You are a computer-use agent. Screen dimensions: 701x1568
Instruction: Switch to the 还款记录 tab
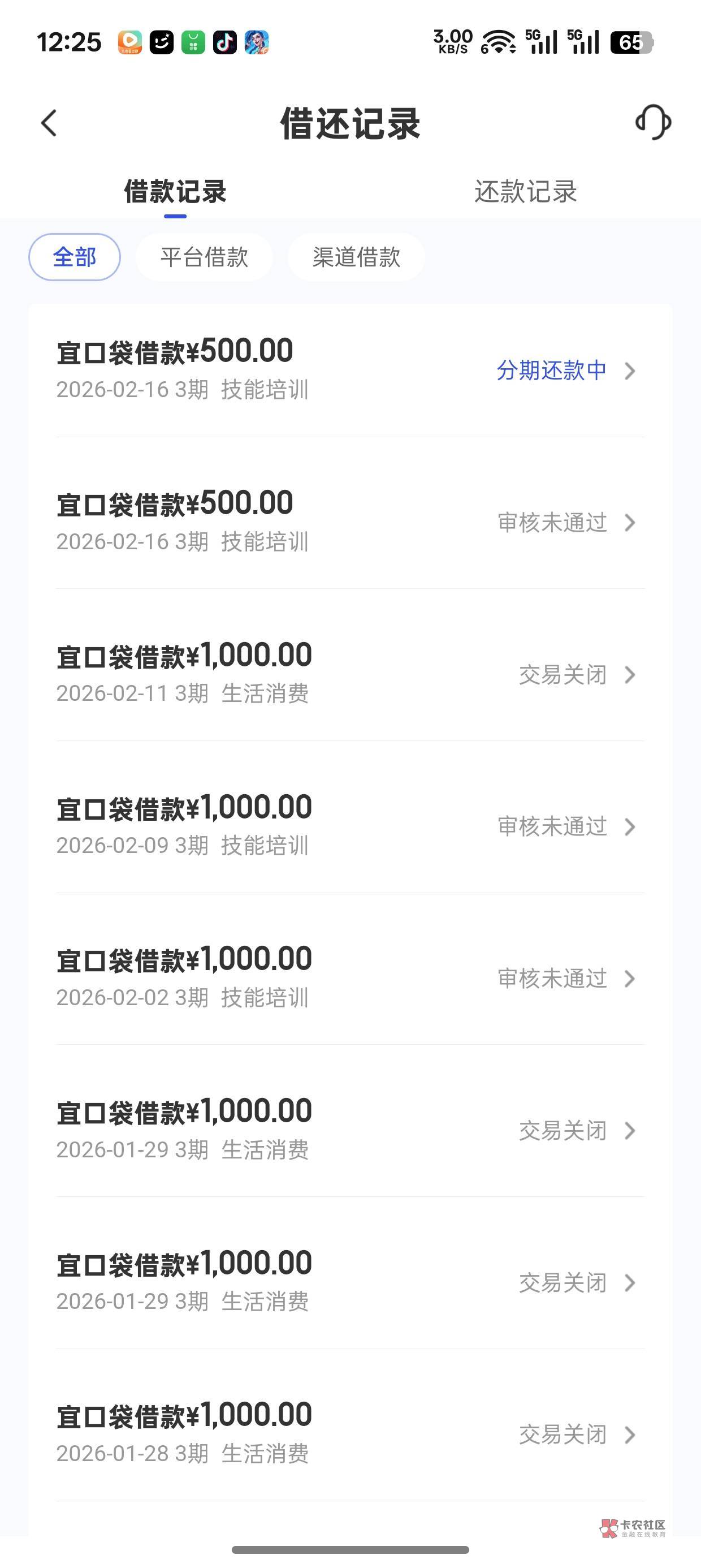pyautogui.click(x=525, y=192)
